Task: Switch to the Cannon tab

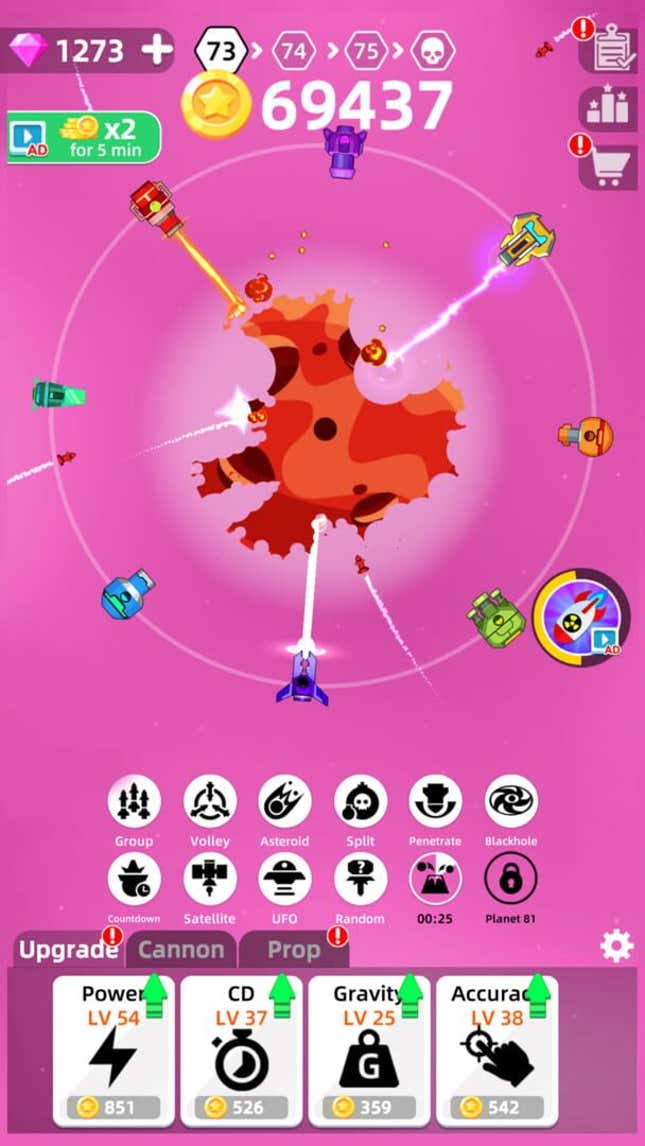Action: (x=179, y=949)
